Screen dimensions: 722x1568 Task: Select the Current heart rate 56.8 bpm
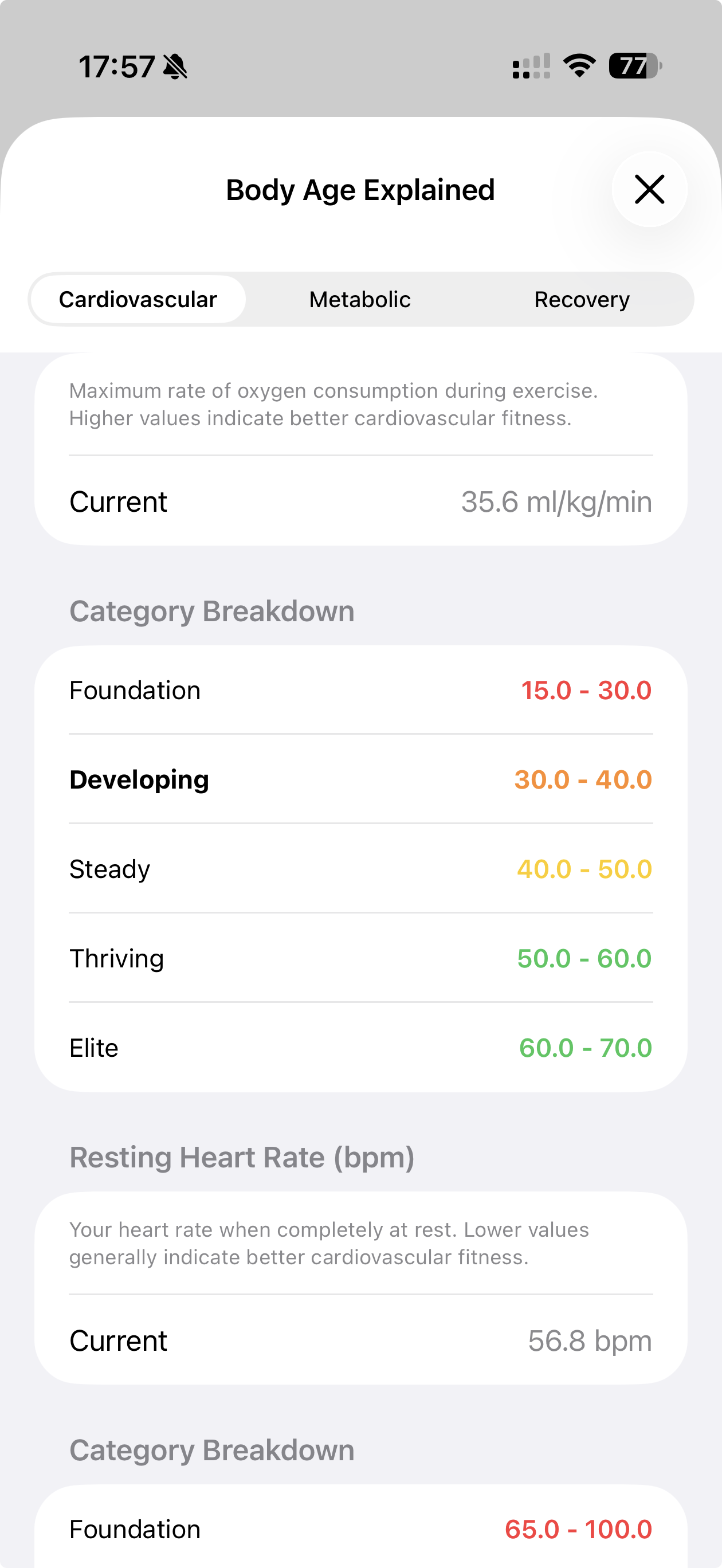tap(589, 1340)
